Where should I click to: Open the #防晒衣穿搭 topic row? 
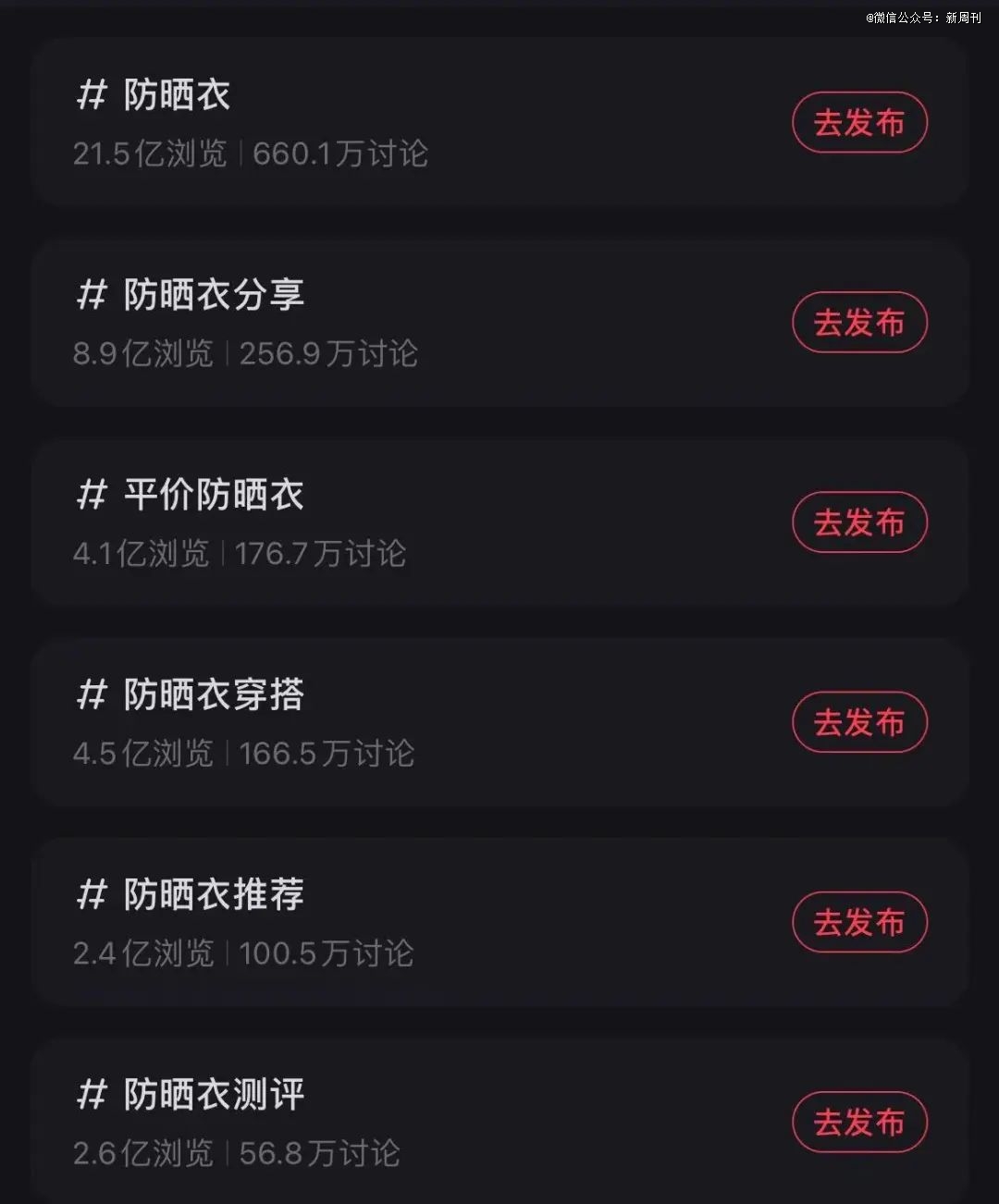click(x=213, y=695)
